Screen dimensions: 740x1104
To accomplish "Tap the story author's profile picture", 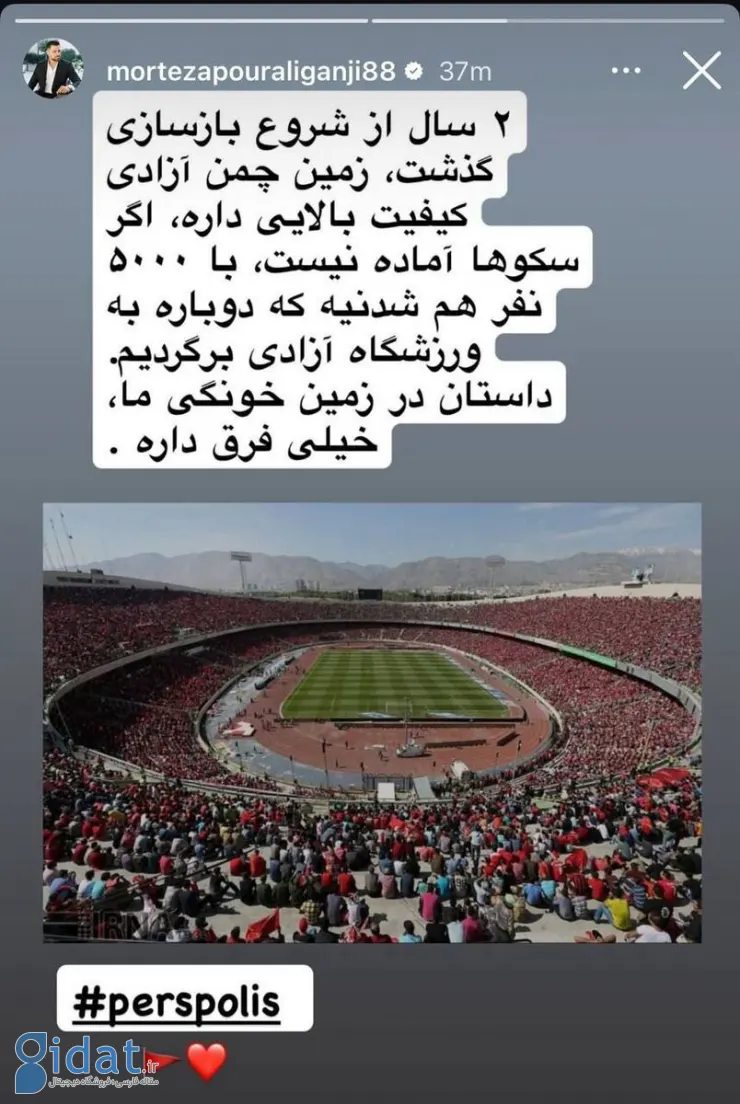I will 53,70.
